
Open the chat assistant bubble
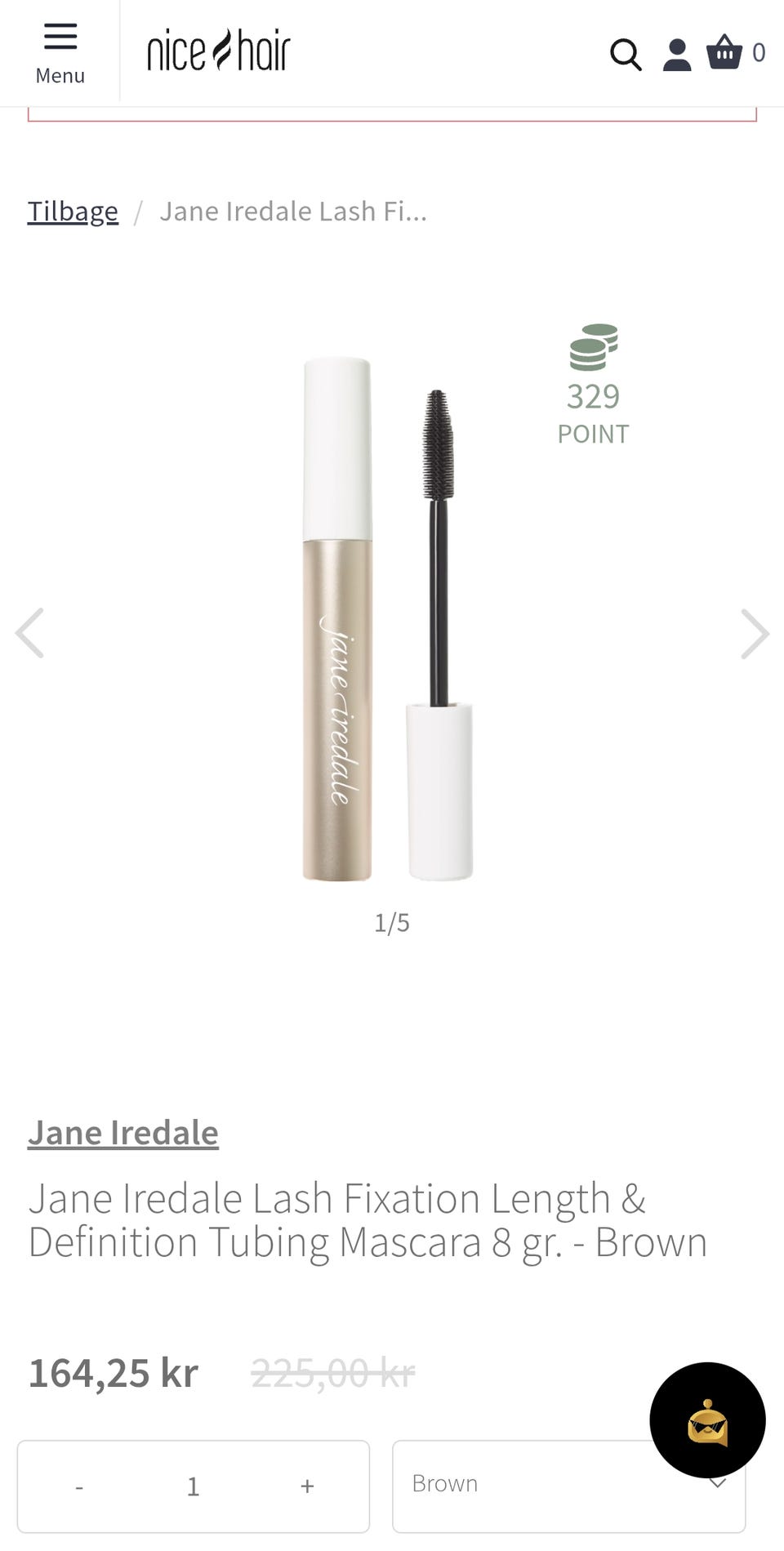tap(707, 1420)
